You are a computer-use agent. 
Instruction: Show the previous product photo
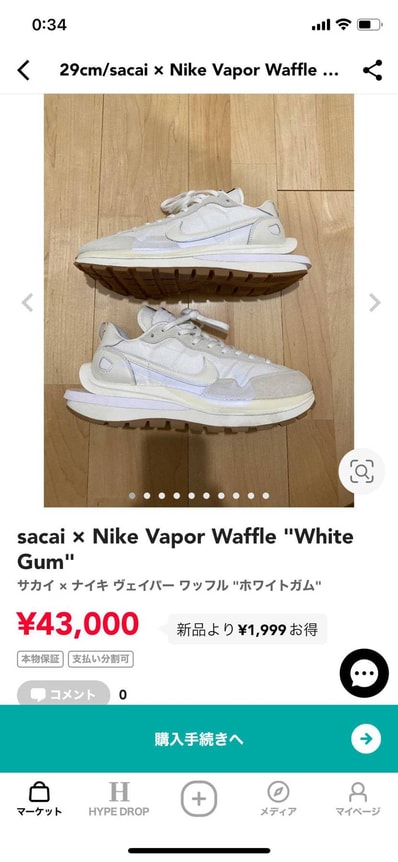(x=27, y=302)
